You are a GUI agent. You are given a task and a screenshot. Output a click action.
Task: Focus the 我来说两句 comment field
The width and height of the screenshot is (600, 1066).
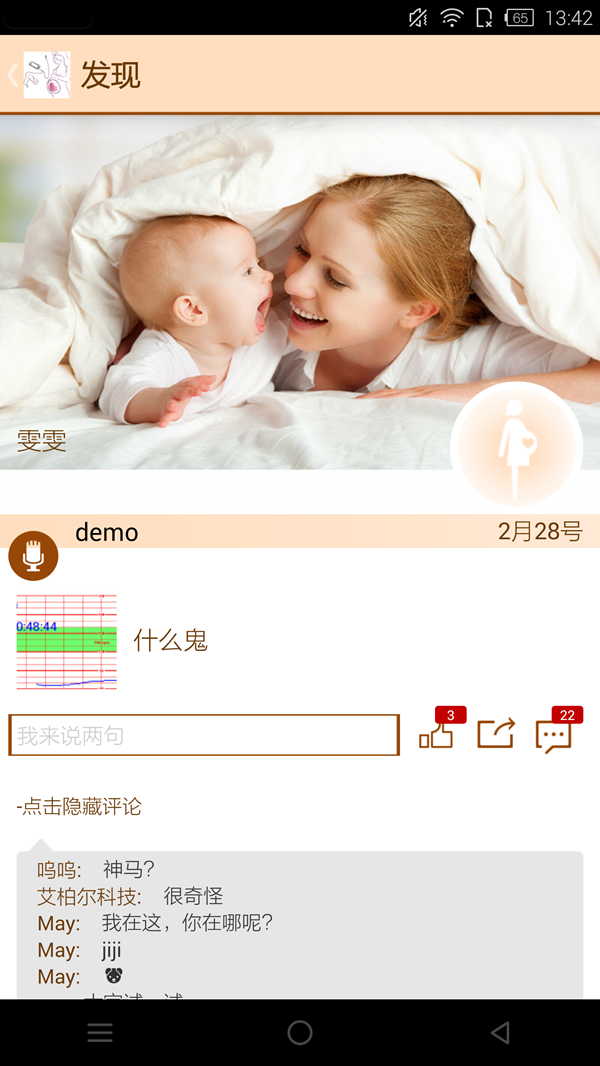tap(204, 735)
